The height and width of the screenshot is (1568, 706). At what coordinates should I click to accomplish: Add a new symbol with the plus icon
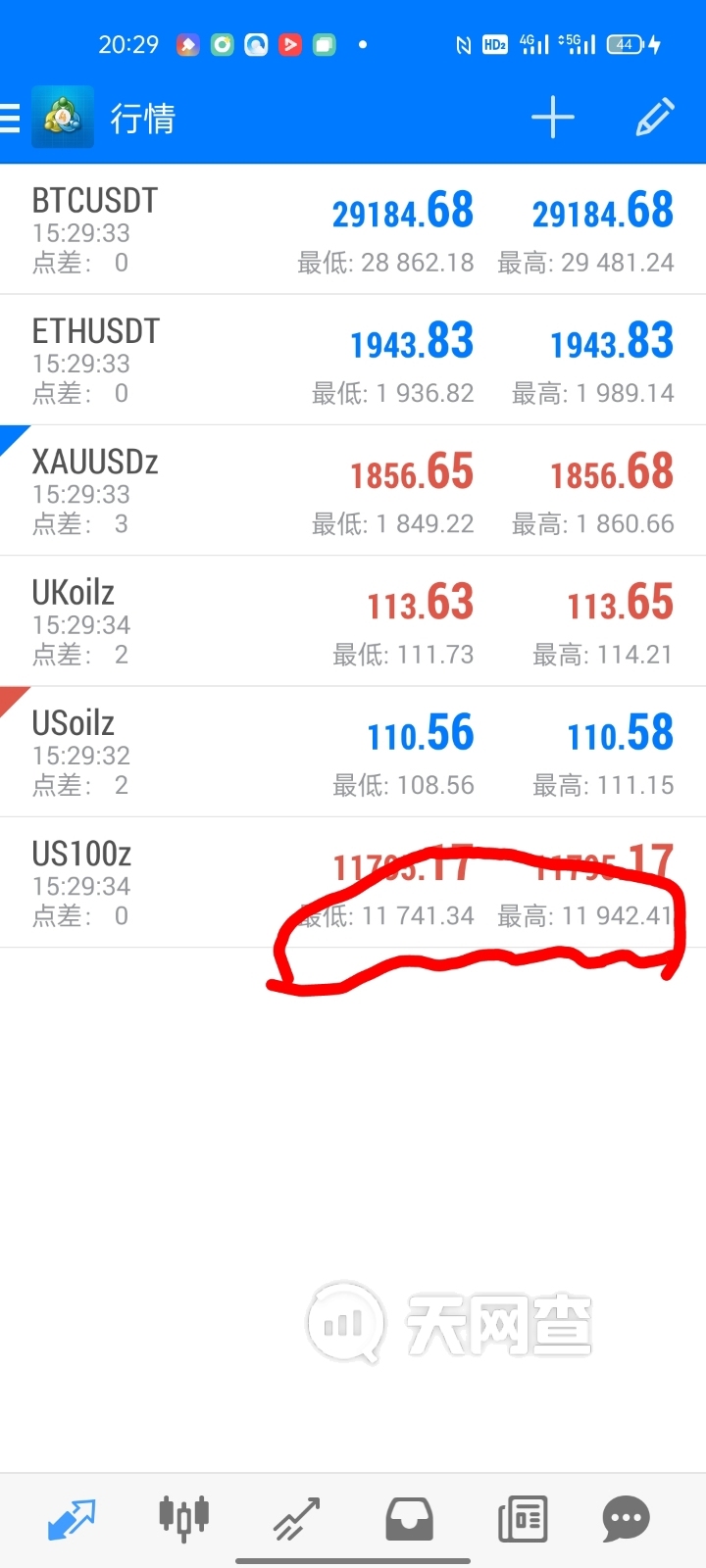coord(552,119)
